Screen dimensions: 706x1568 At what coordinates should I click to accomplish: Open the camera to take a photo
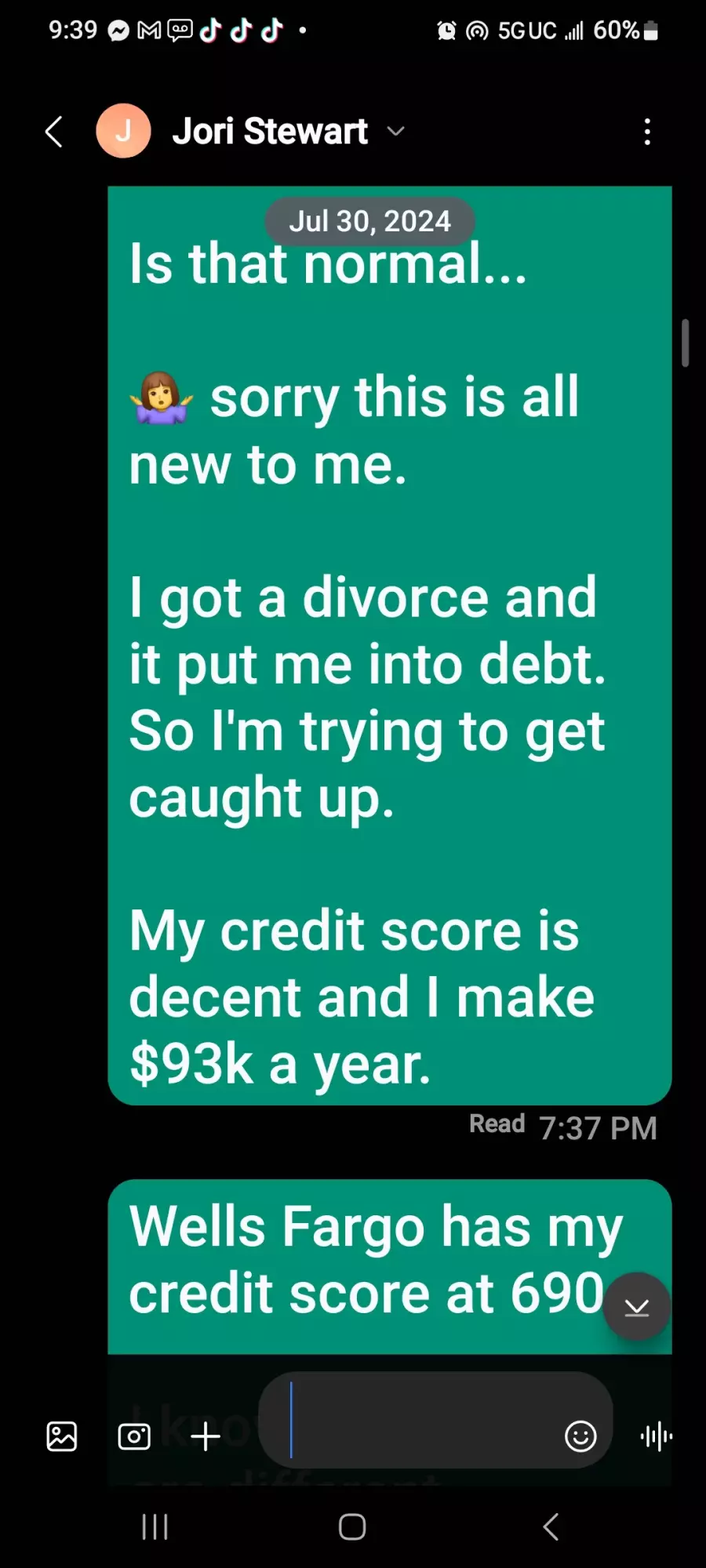[134, 1436]
